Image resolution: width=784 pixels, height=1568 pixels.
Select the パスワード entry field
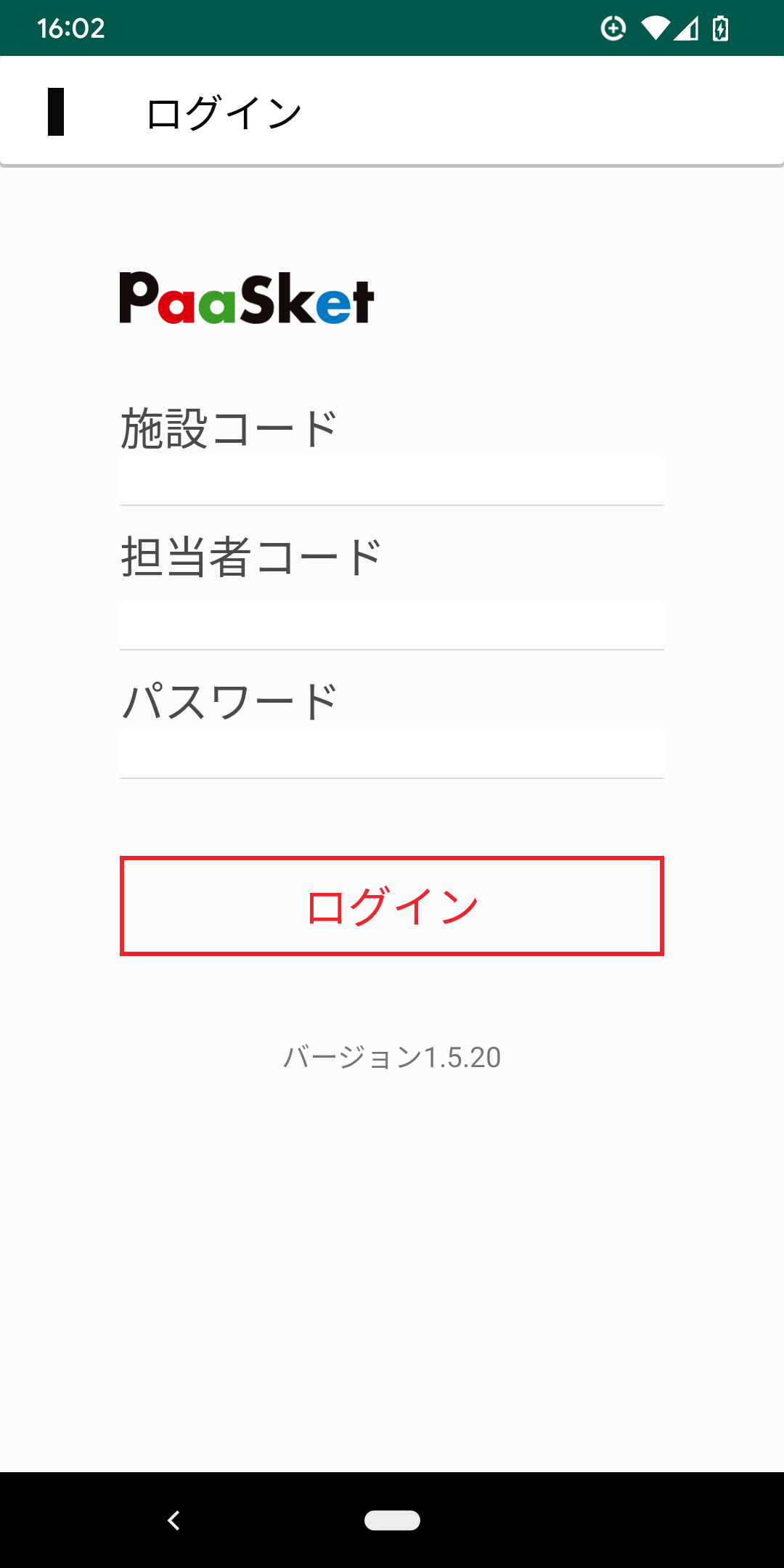click(x=392, y=754)
